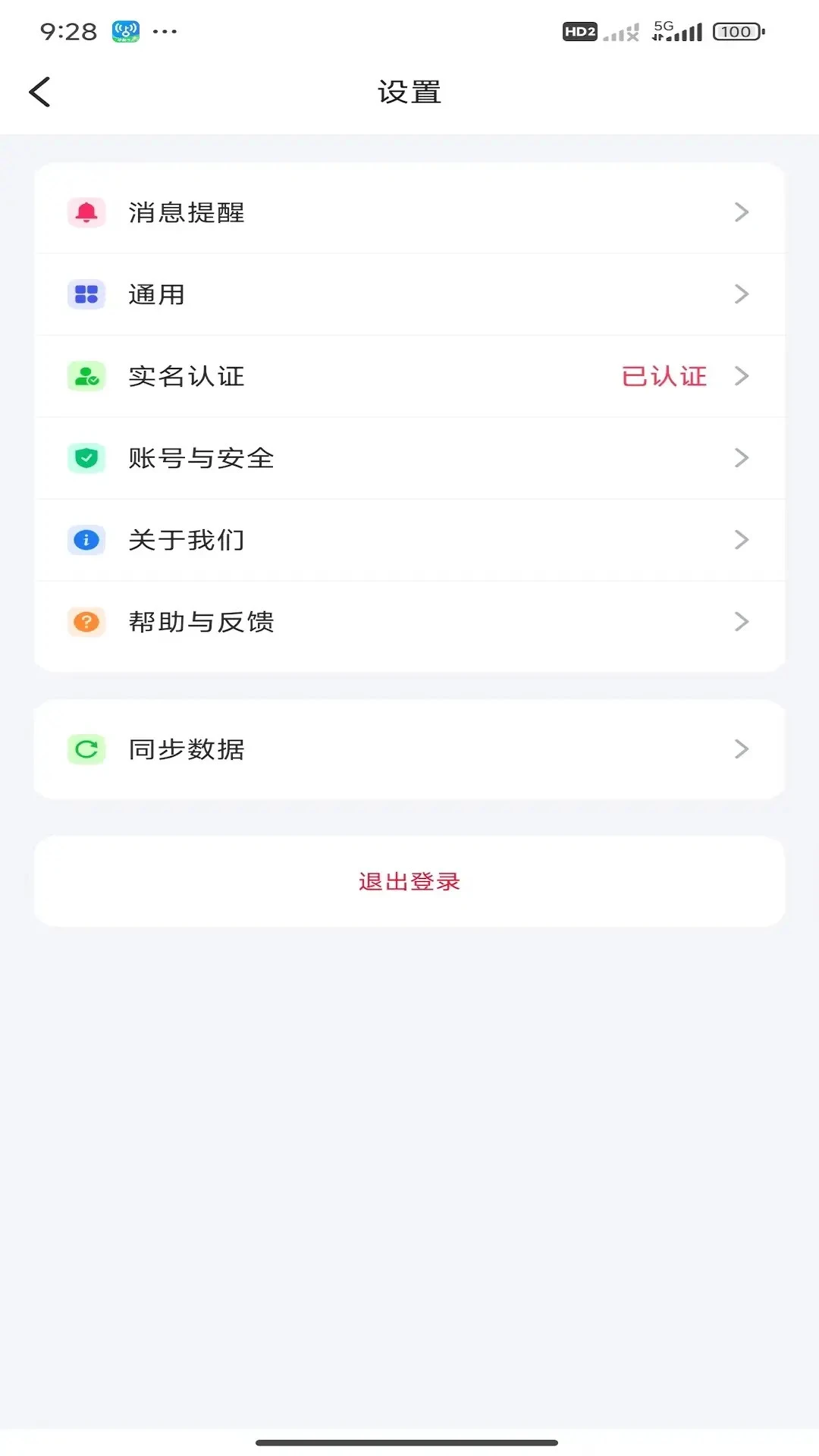This screenshot has width=819, height=1456.
Task: Click the green person icon for 实名认证
Action: pyautogui.click(x=86, y=376)
